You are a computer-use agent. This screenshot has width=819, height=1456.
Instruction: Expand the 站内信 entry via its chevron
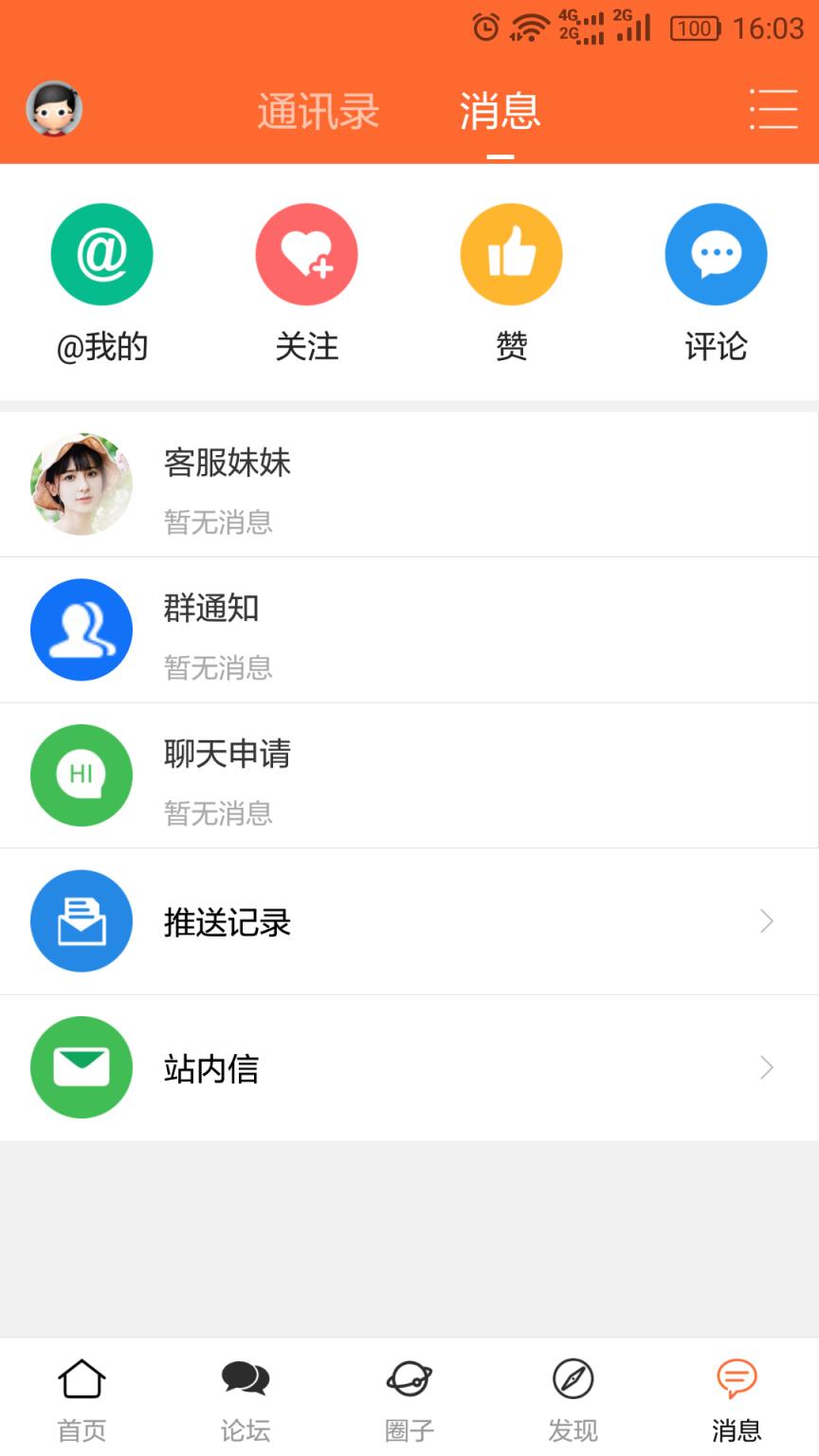click(766, 1067)
